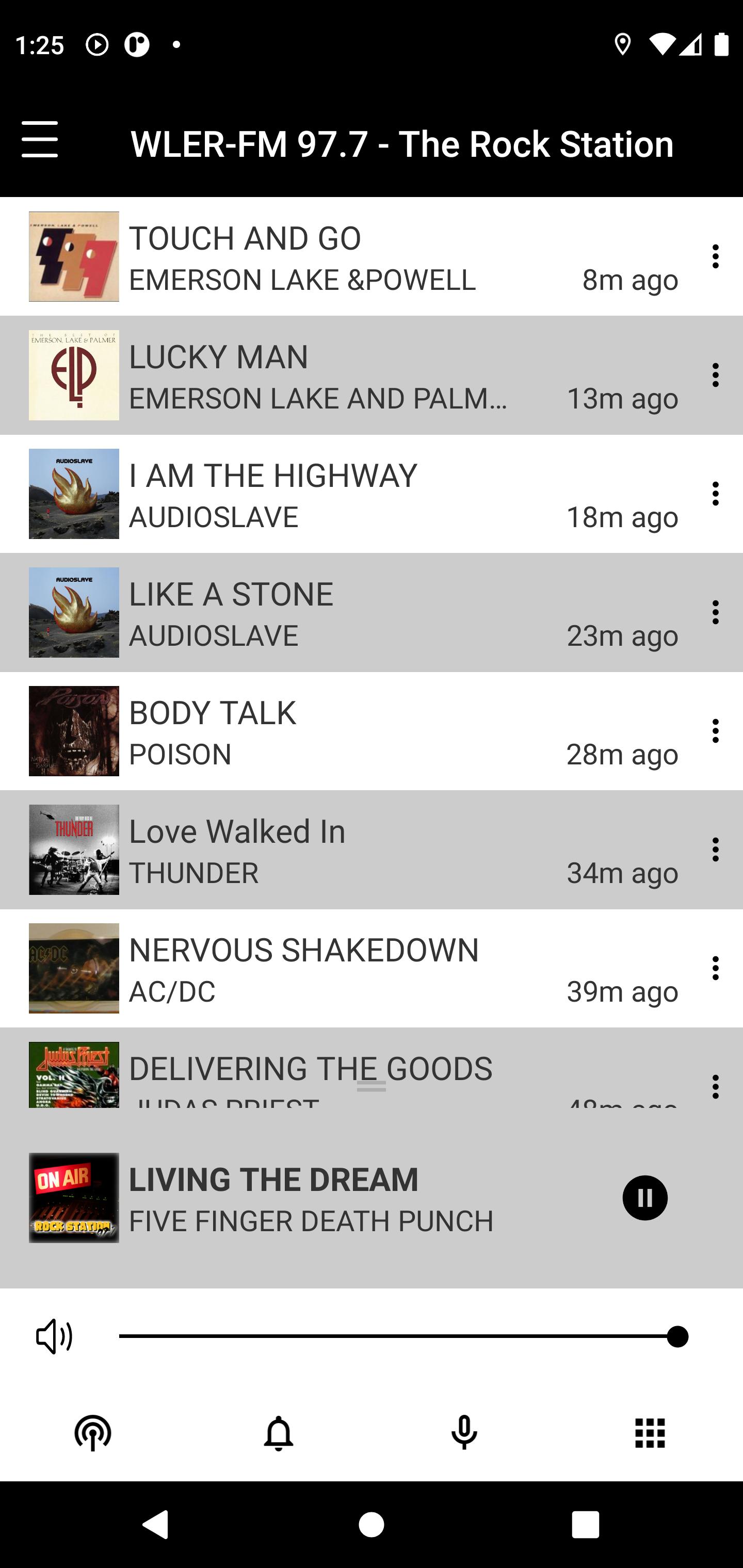
Task: Go back using the system back button
Action: pos(156,1524)
